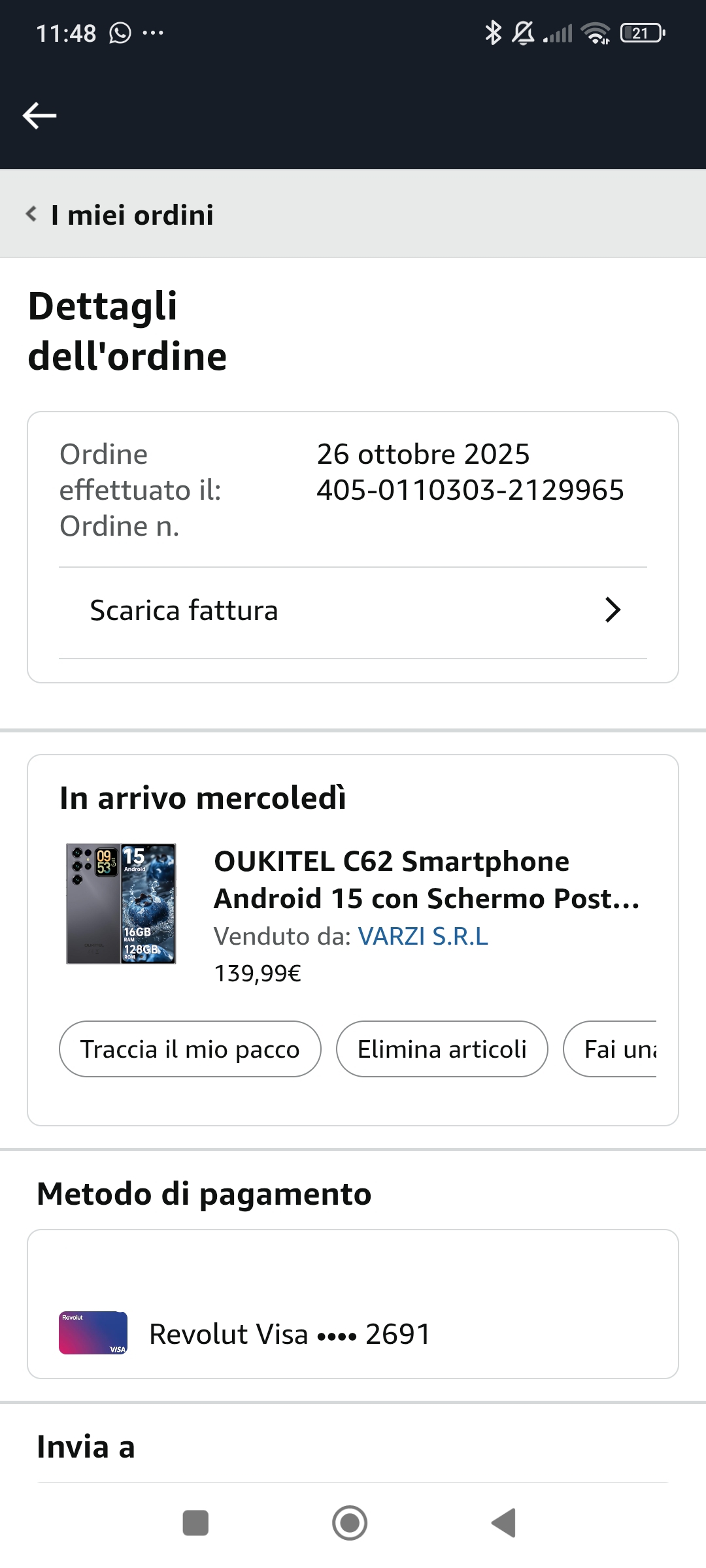
Task: Open Scarica fattura to download the invoice
Action: coord(353,611)
